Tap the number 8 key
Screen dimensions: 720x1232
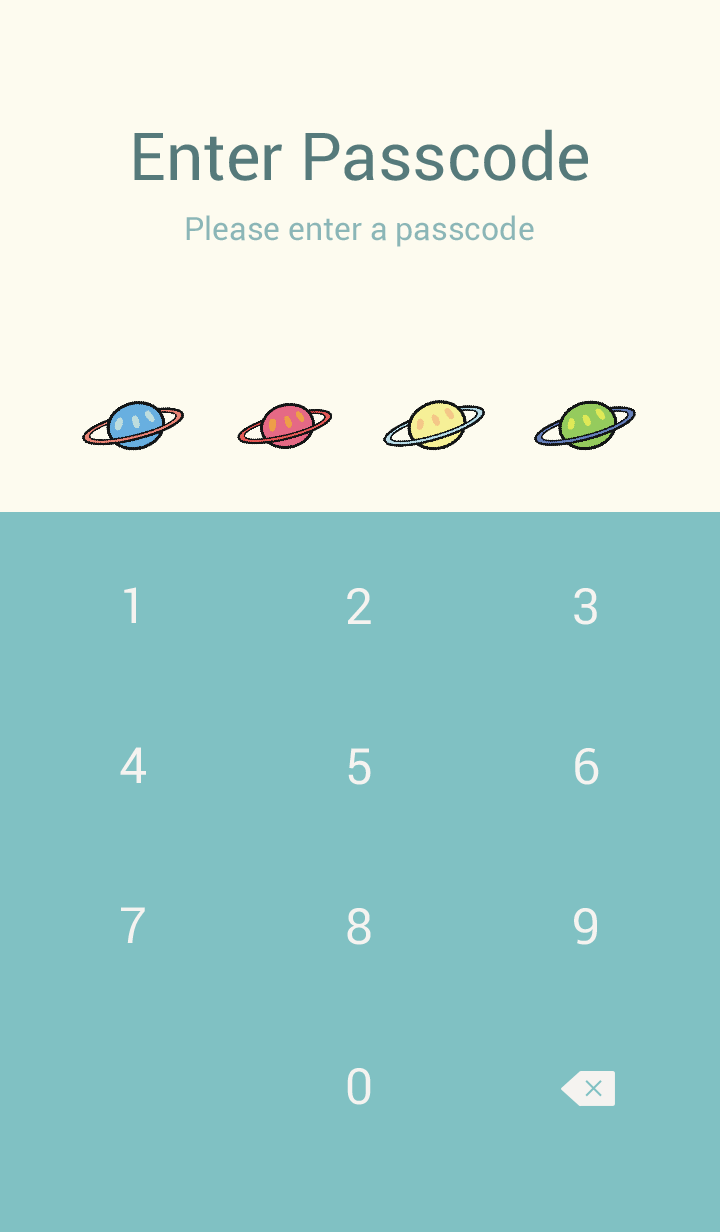[x=359, y=927]
